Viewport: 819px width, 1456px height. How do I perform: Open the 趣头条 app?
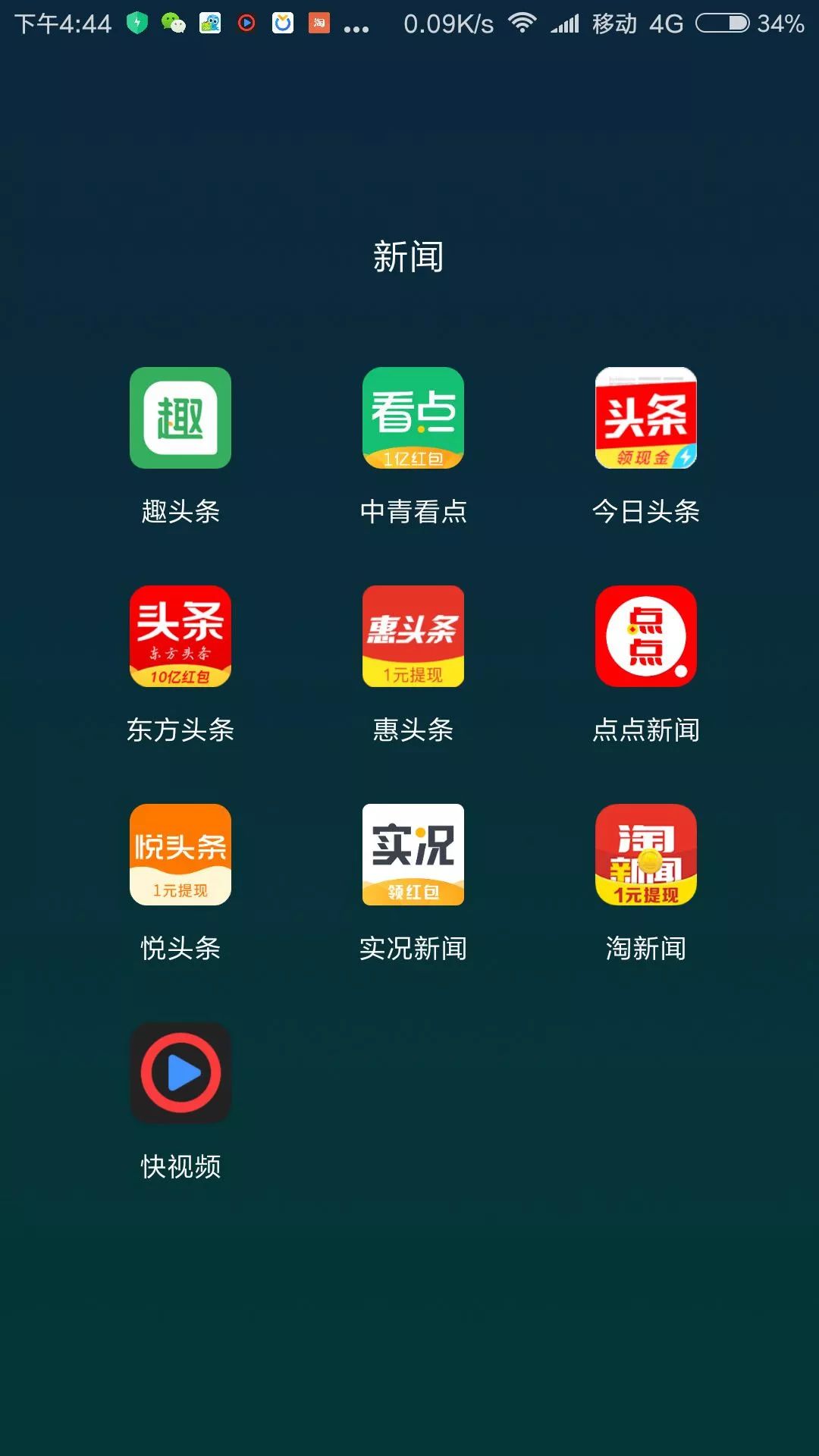point(180,418)
